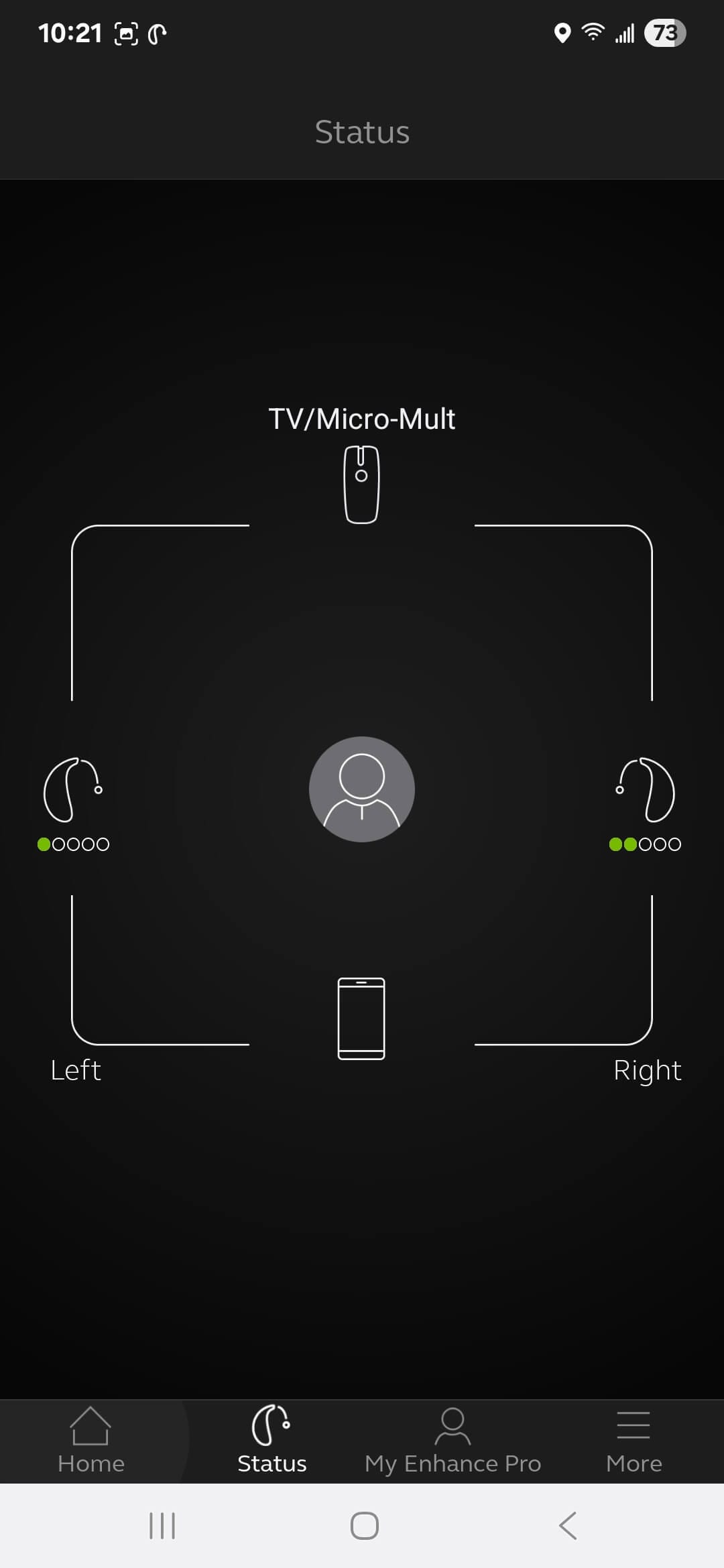Go back using system back button

(567, 1526)
